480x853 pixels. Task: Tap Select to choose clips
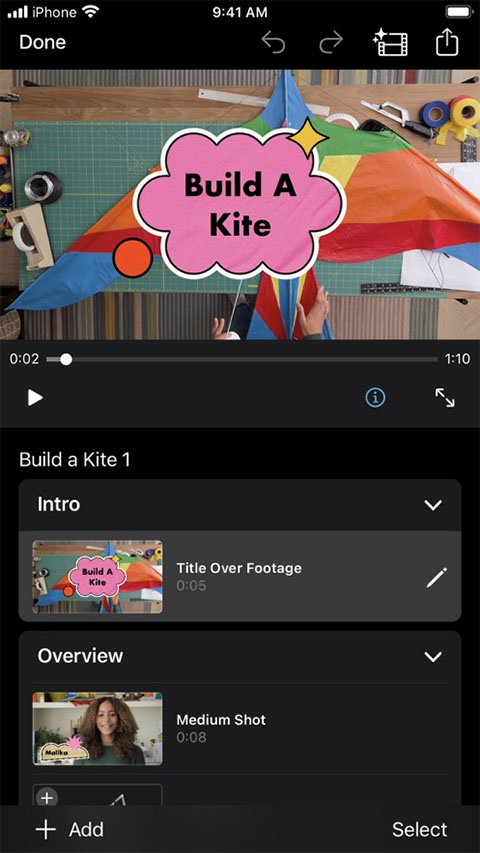(420, 830)
